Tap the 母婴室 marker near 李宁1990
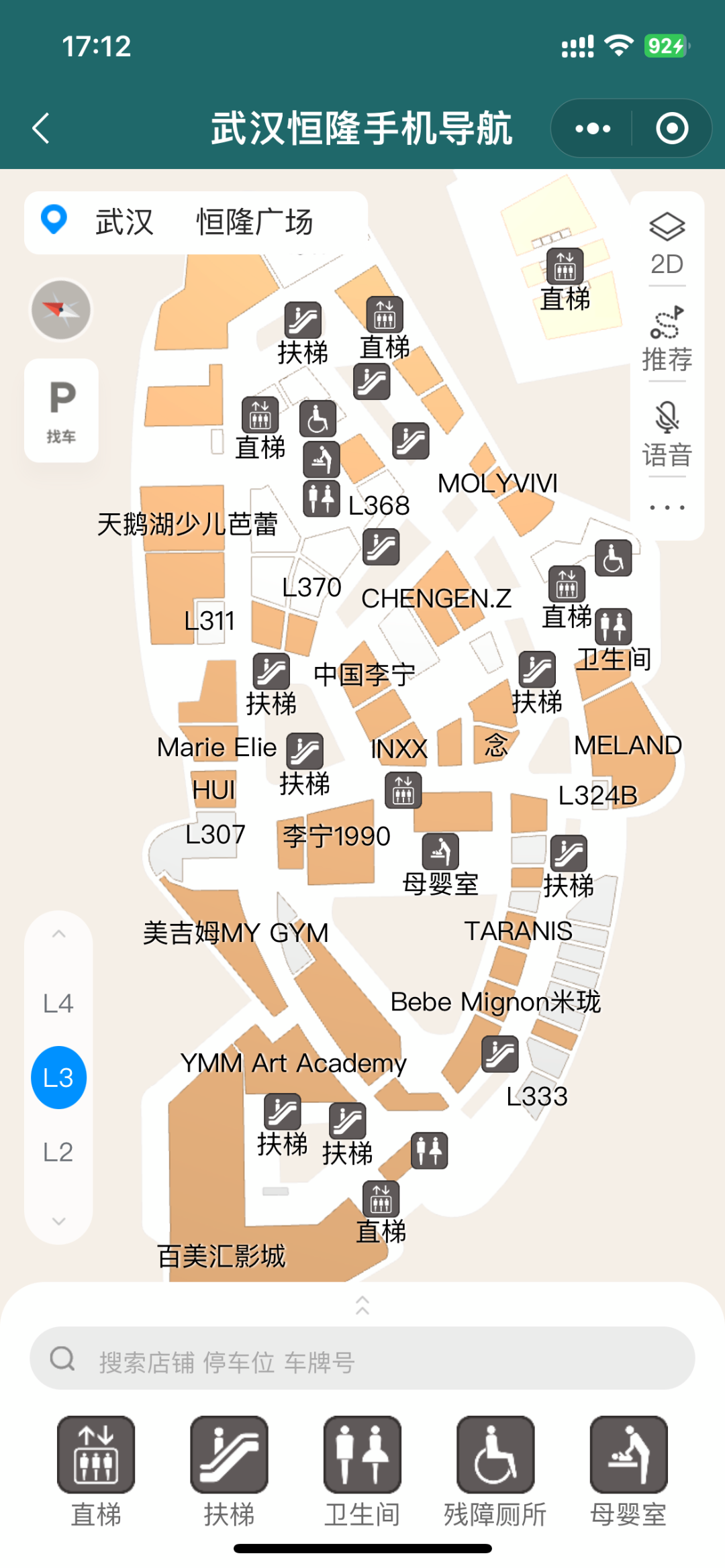The height and width of the screenshot is (1568, 725). pos(440,850)
